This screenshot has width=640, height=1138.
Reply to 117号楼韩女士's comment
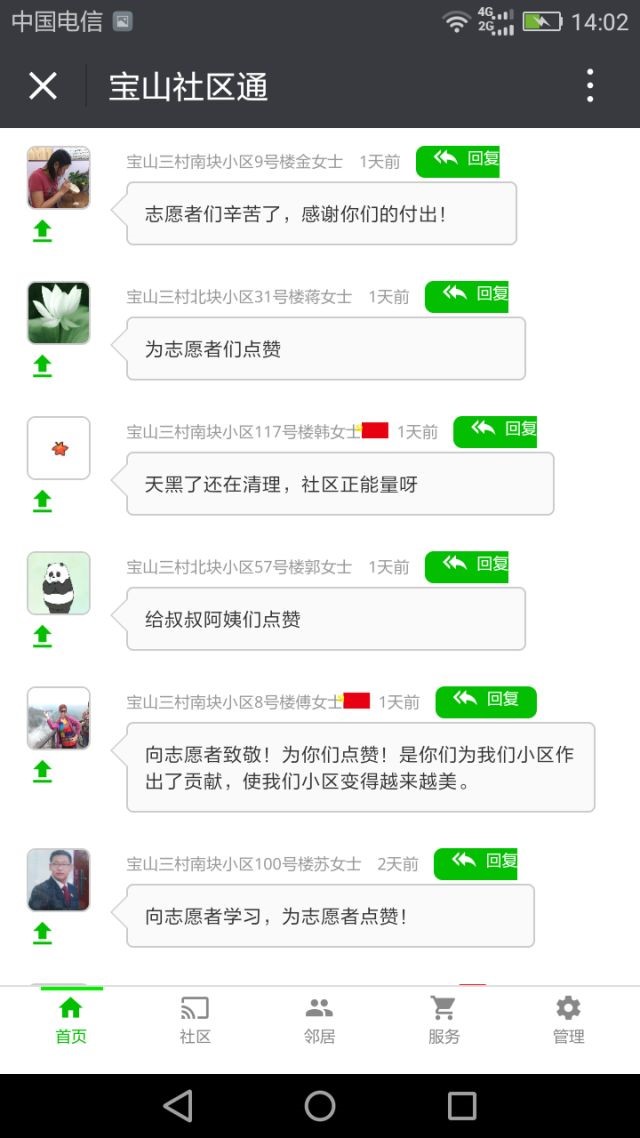click(x=495, y=430)
